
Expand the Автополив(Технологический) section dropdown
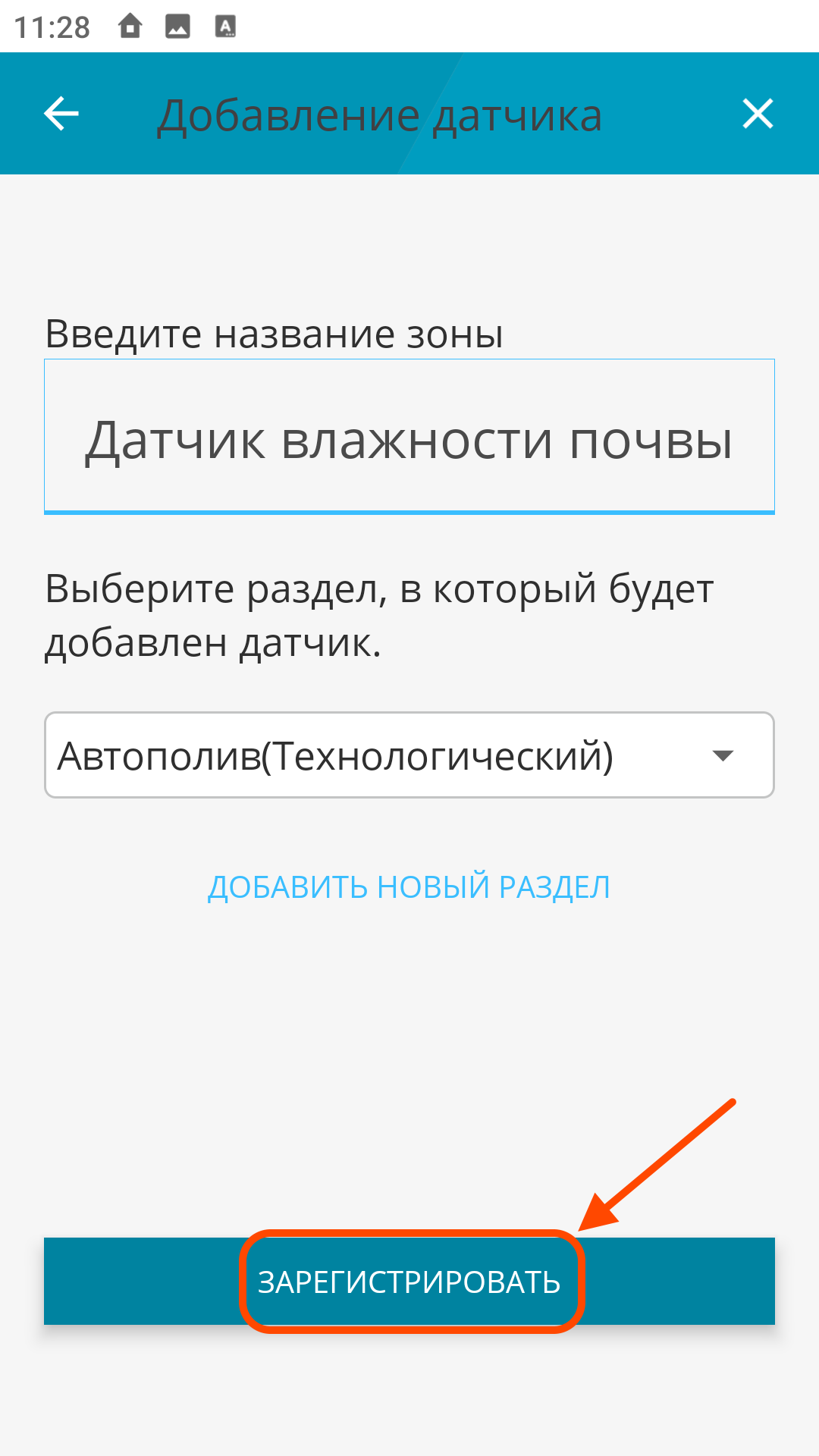[409, 755]
